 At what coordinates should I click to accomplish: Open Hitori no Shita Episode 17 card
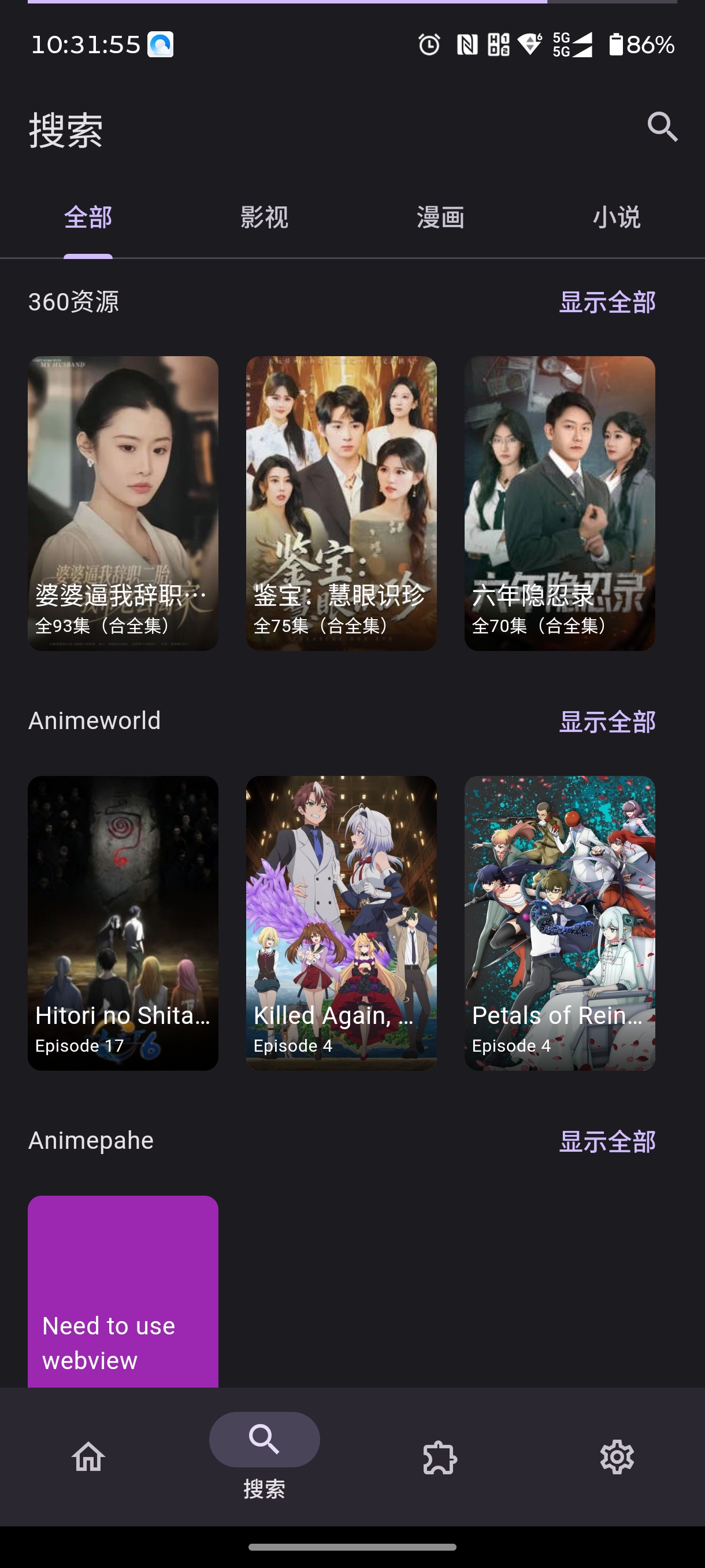pyautogui.click(x=123, y=923)
